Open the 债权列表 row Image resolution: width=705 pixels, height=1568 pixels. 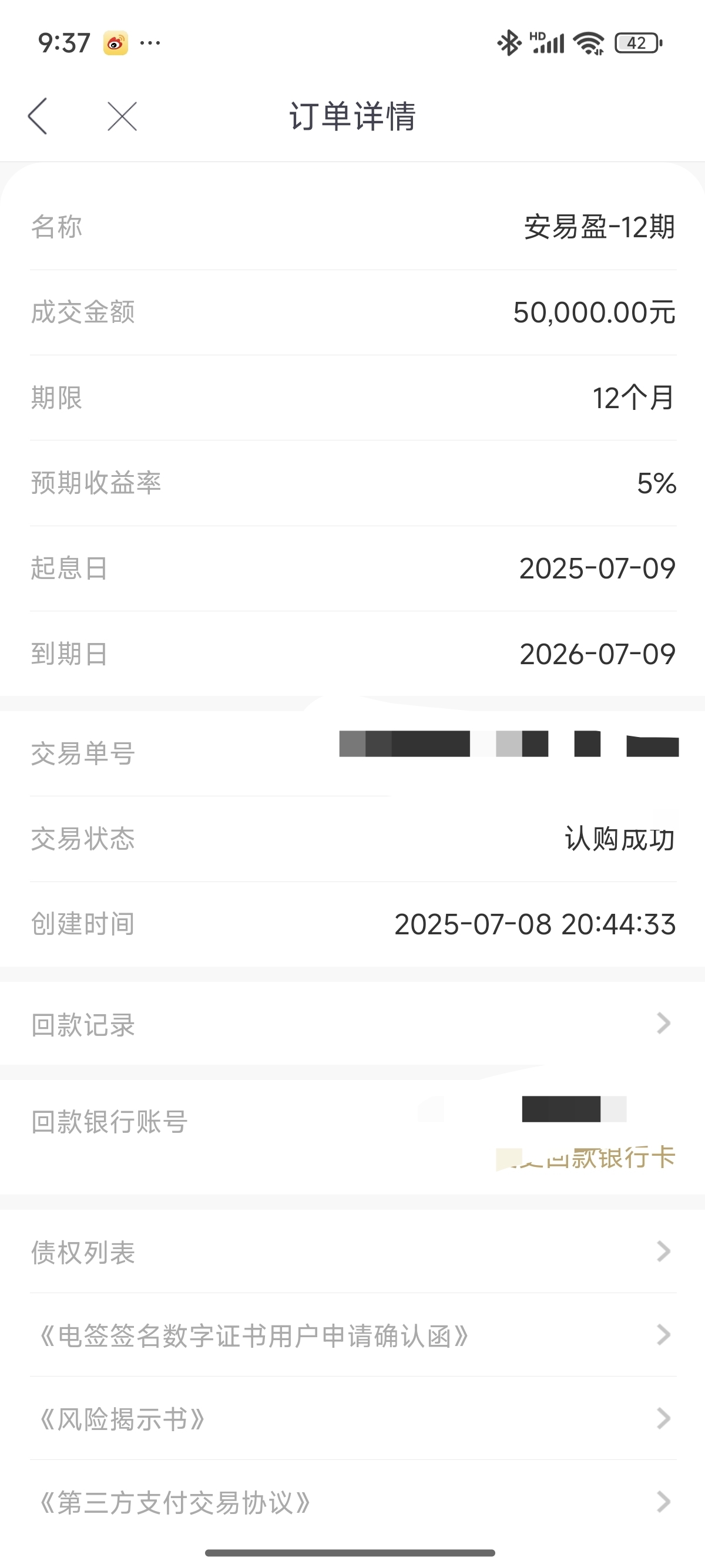(352, 1251)
